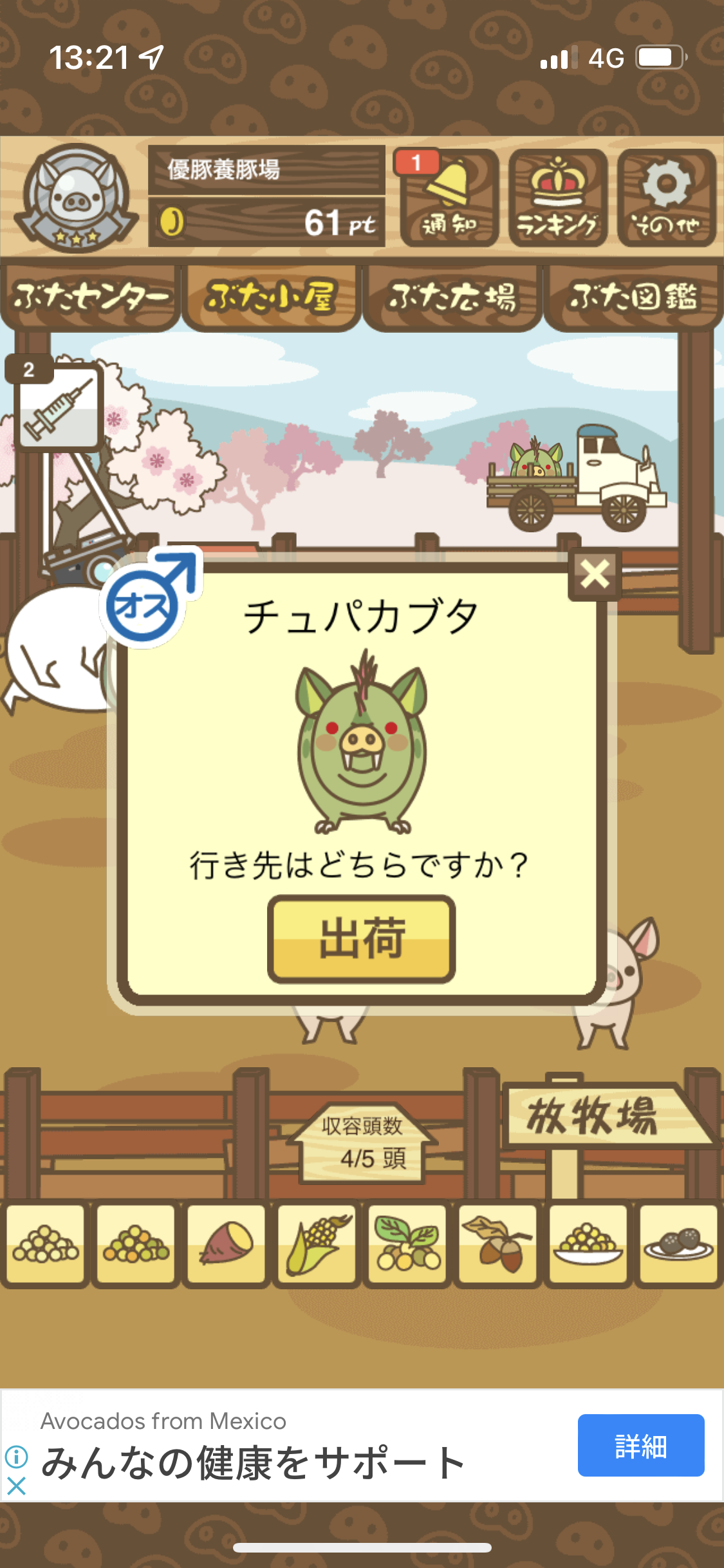Choose the truffle plate feed
The height and width of the screenshot is (1568, 724).
[678, 1244]
